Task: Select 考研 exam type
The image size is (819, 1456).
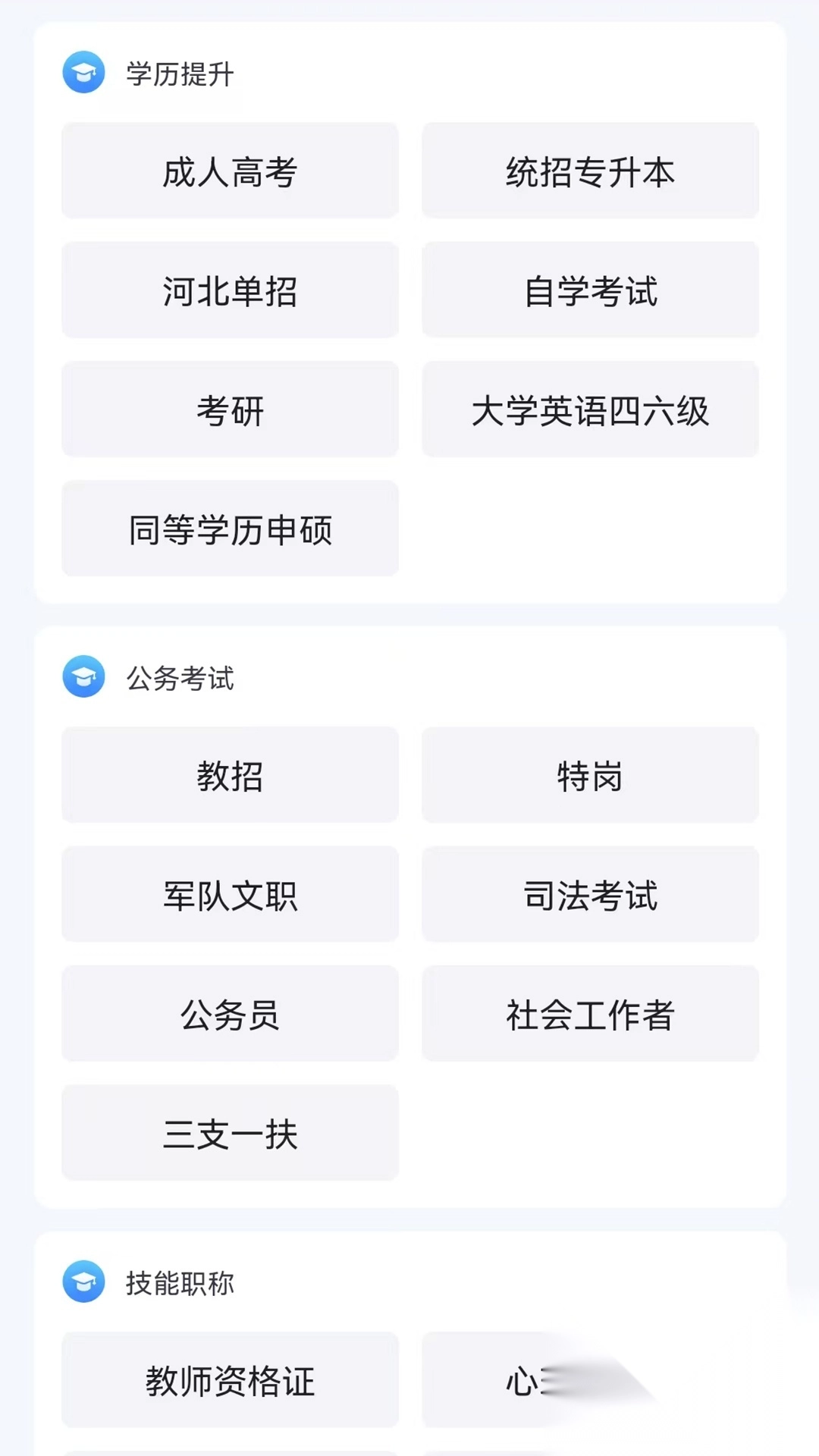Action: tap(230, 409)
